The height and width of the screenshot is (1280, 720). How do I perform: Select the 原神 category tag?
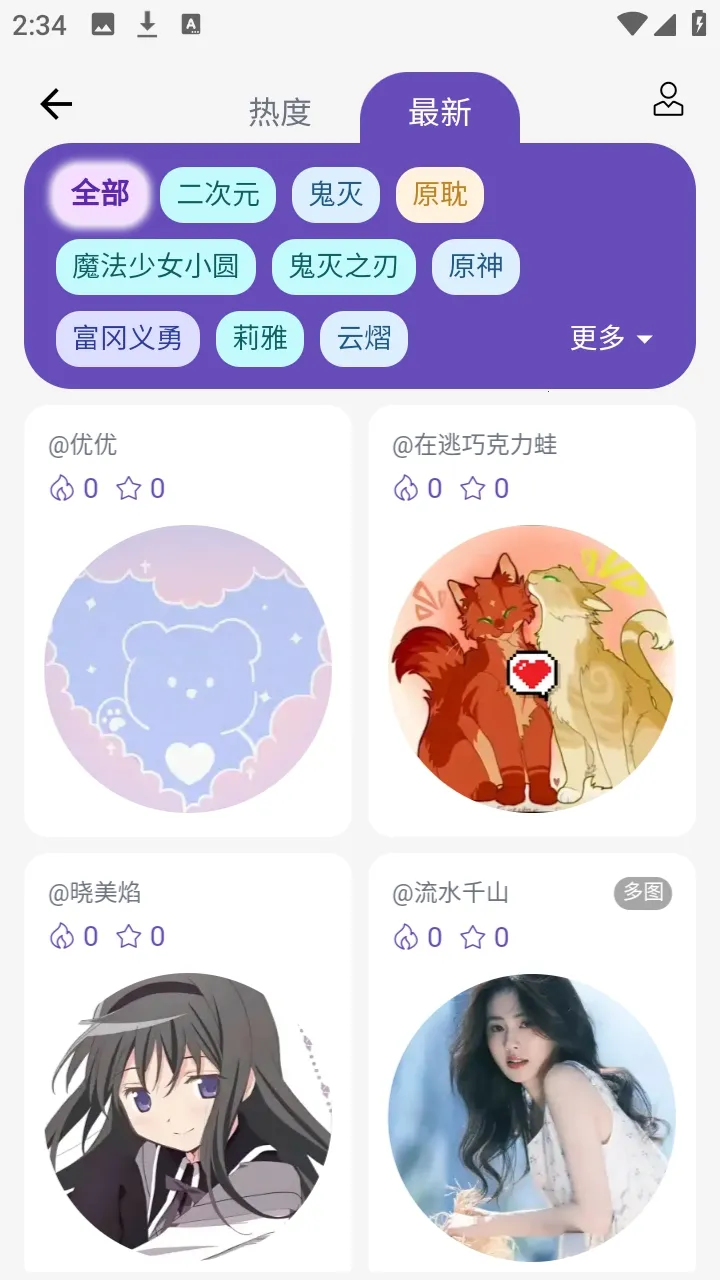(475, 266)
